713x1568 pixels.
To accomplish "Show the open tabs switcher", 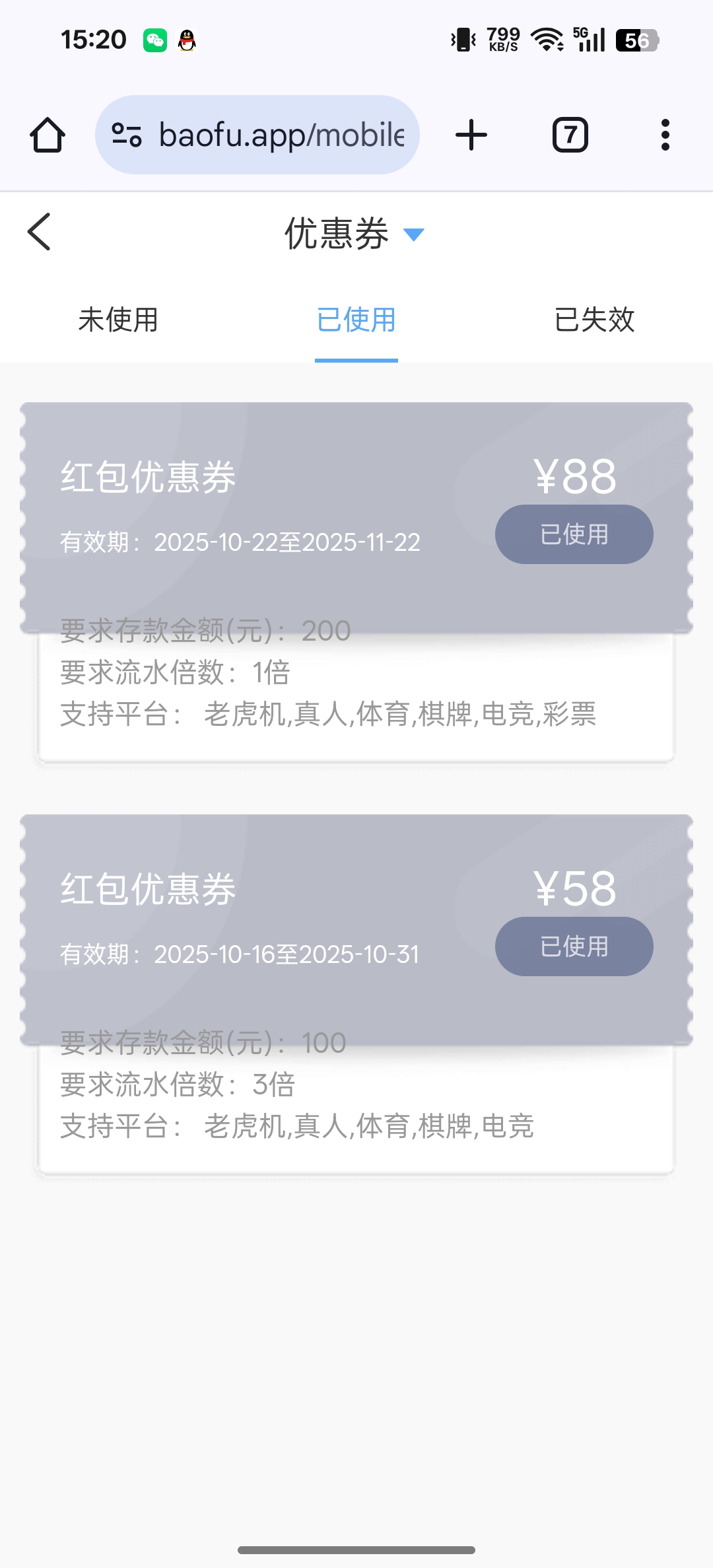I will [570, 135].
